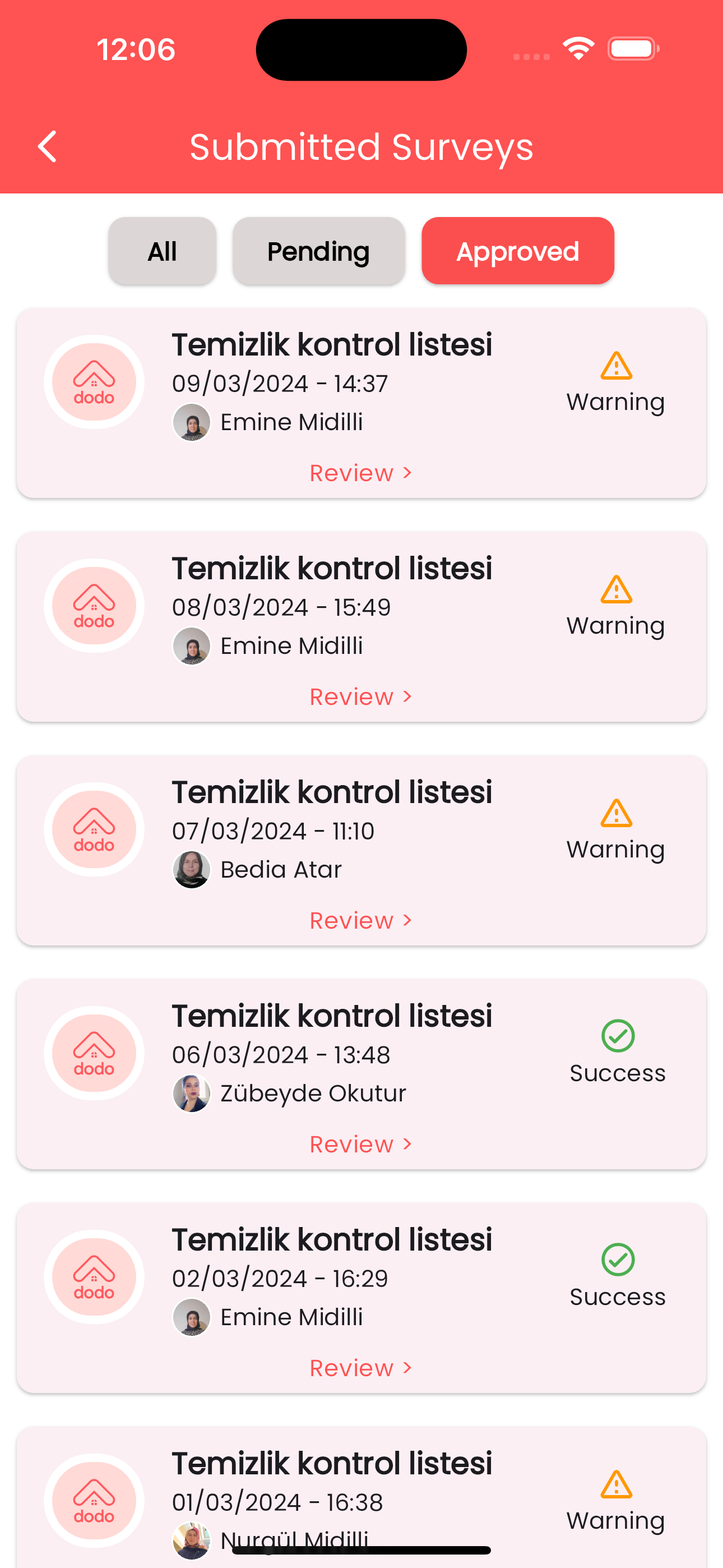Tap Review on the 08/03/2024 survey
The image size is (723, 1568).
[360, 697]
